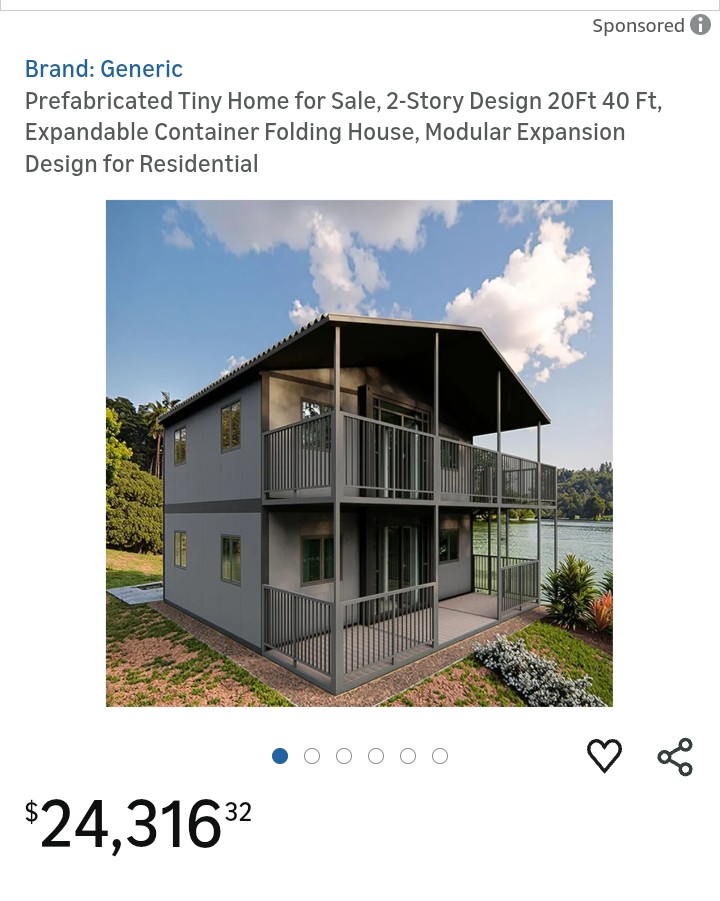Screen dimensions: 720x901
Task: Open the tiny home product image
Action: [x=359, y=453]
